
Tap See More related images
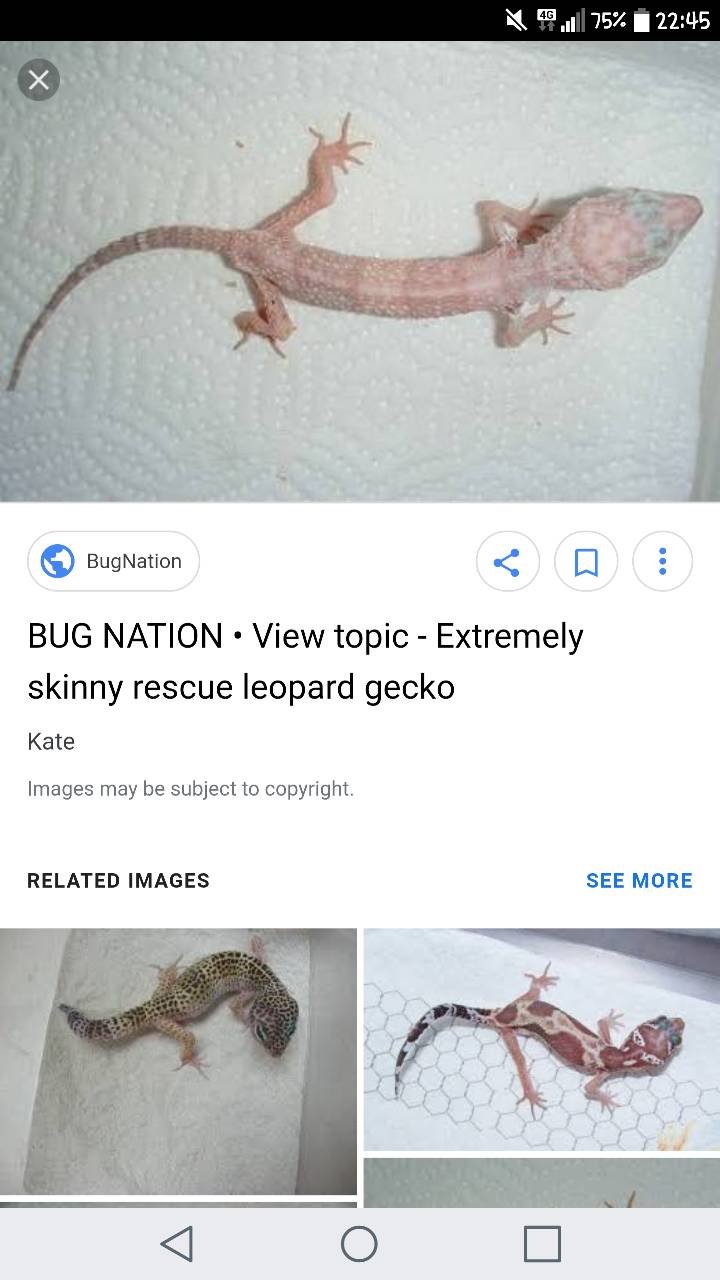(x=639, y=881)
